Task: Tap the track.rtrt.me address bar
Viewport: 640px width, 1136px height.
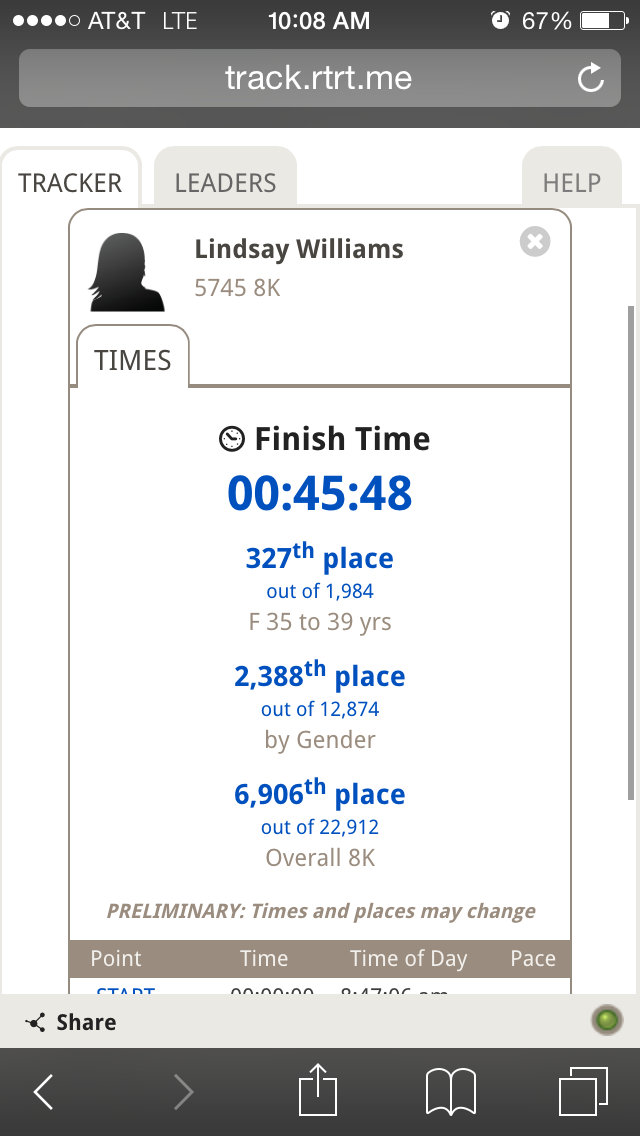Action: coord(319,78)
